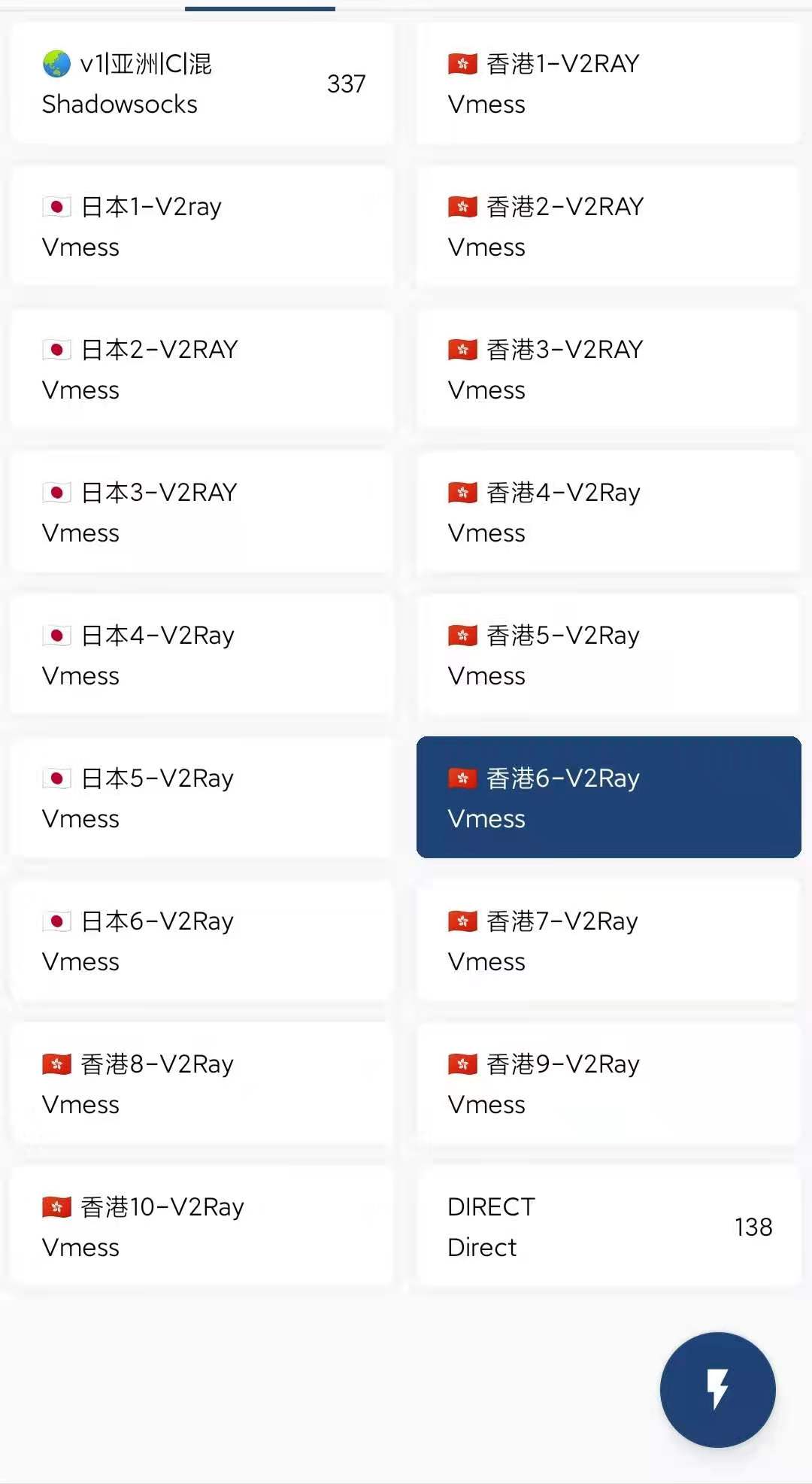Image resolution: width=812 pixels, height=1484 pixels.
Task: Click the Hong Kong flag on 香港1-V2RAY
Action: coord(463,63)
